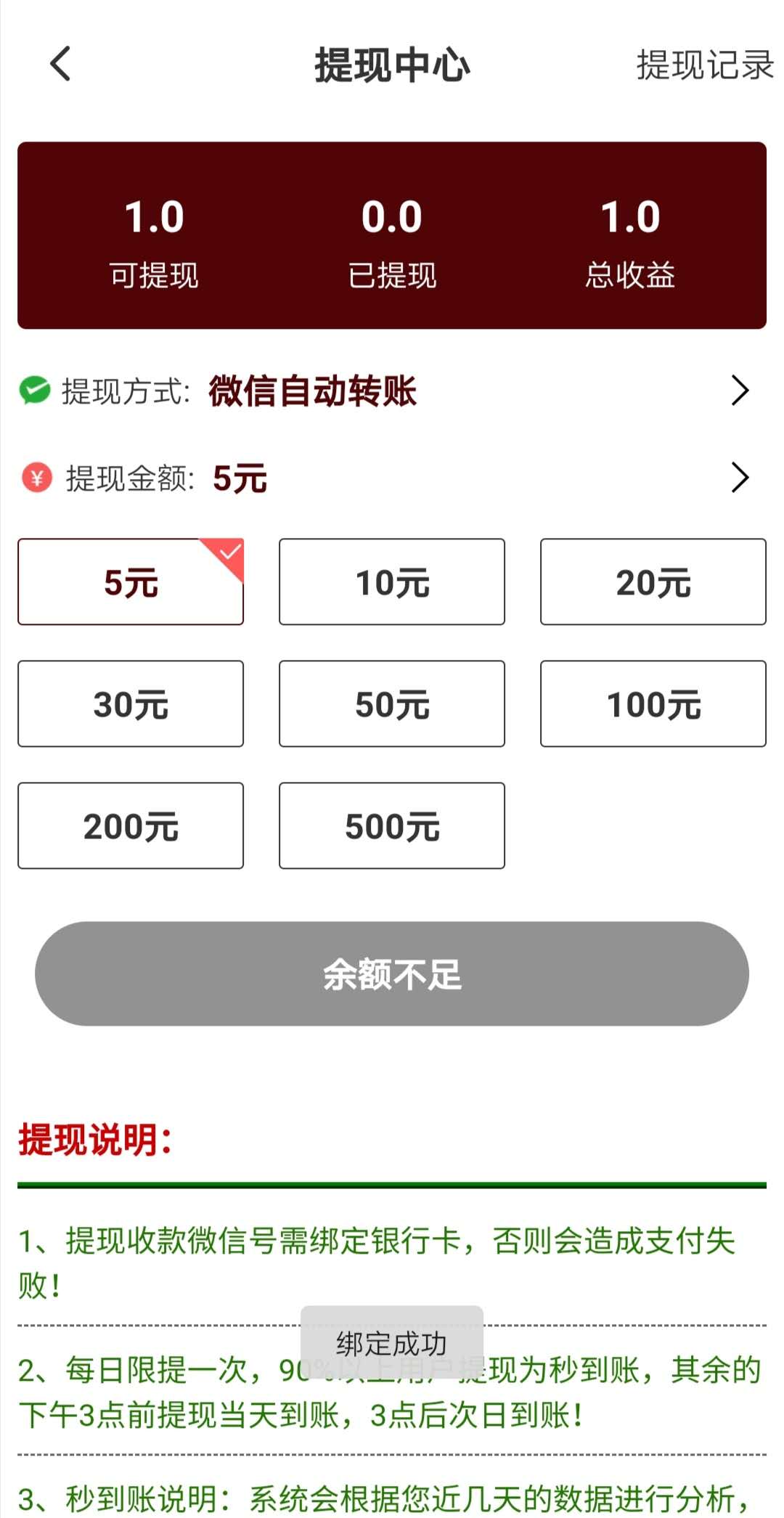Choose the 500元 withdrawal amount

[x=392, y=825]
